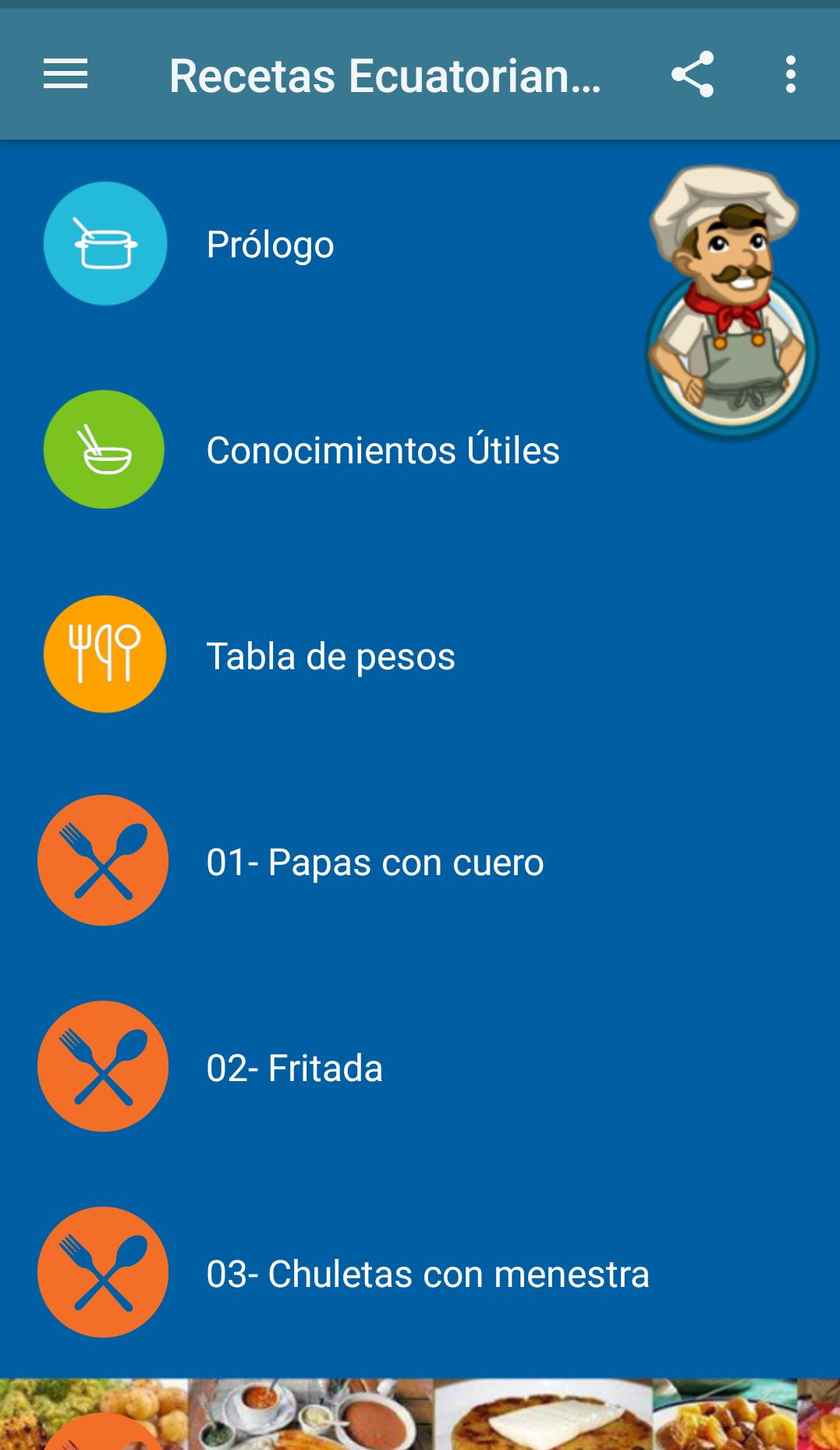Viewport: 840px width, 1450px height.
Task: Open recipe 01- Papas con cuero
Action: coord(375,861)
